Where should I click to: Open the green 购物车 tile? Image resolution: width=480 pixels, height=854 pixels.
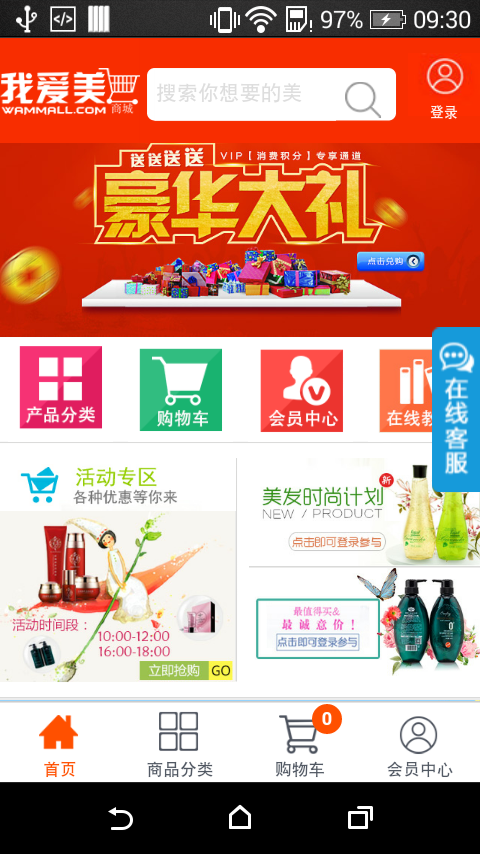(x=181, y=390)
